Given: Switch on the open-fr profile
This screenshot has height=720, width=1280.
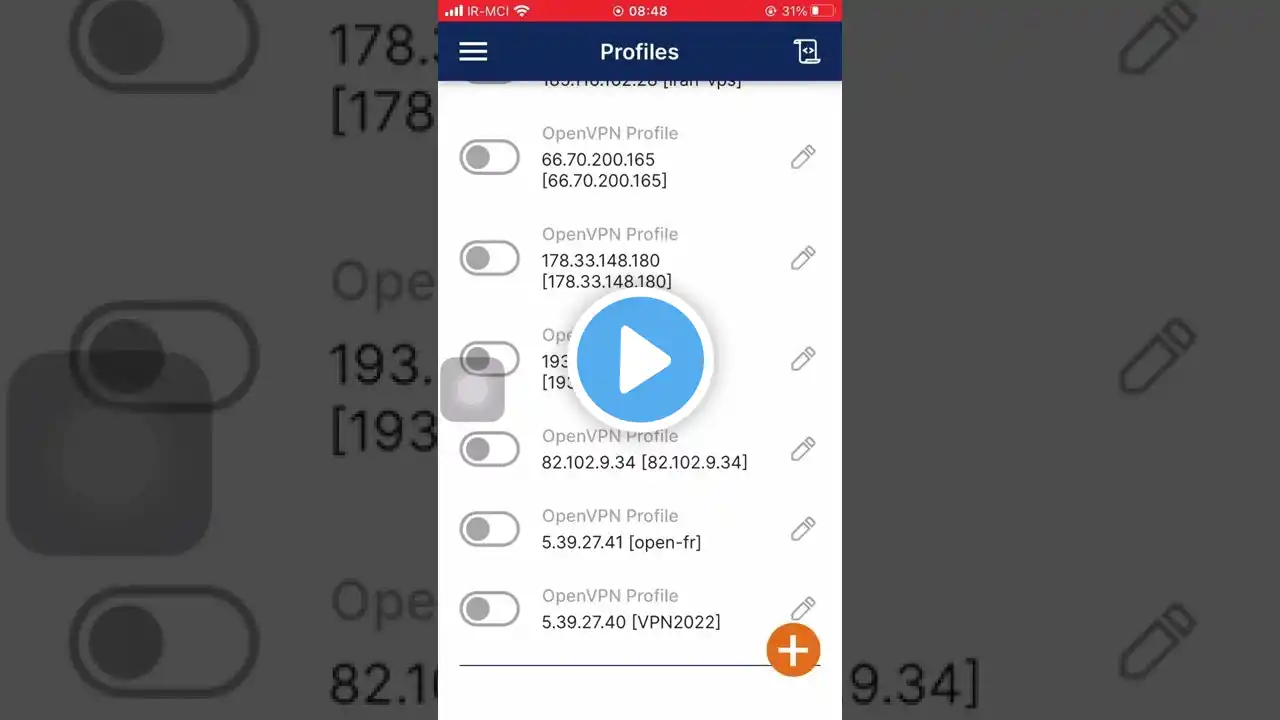Looking at the screenshot, I should pyautogui.click(x=489, y=530).
